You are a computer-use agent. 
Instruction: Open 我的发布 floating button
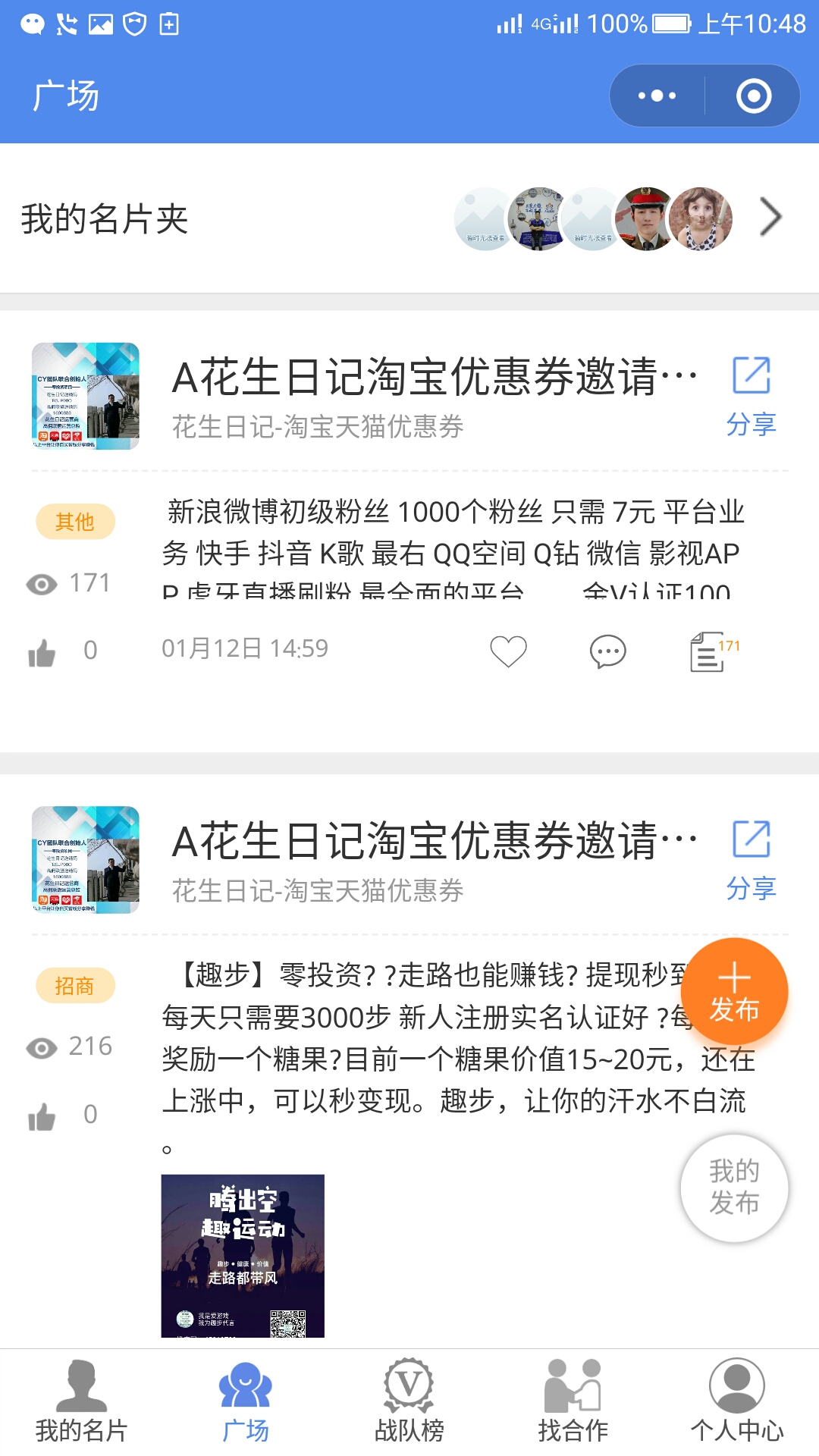tap(734, 1188)
